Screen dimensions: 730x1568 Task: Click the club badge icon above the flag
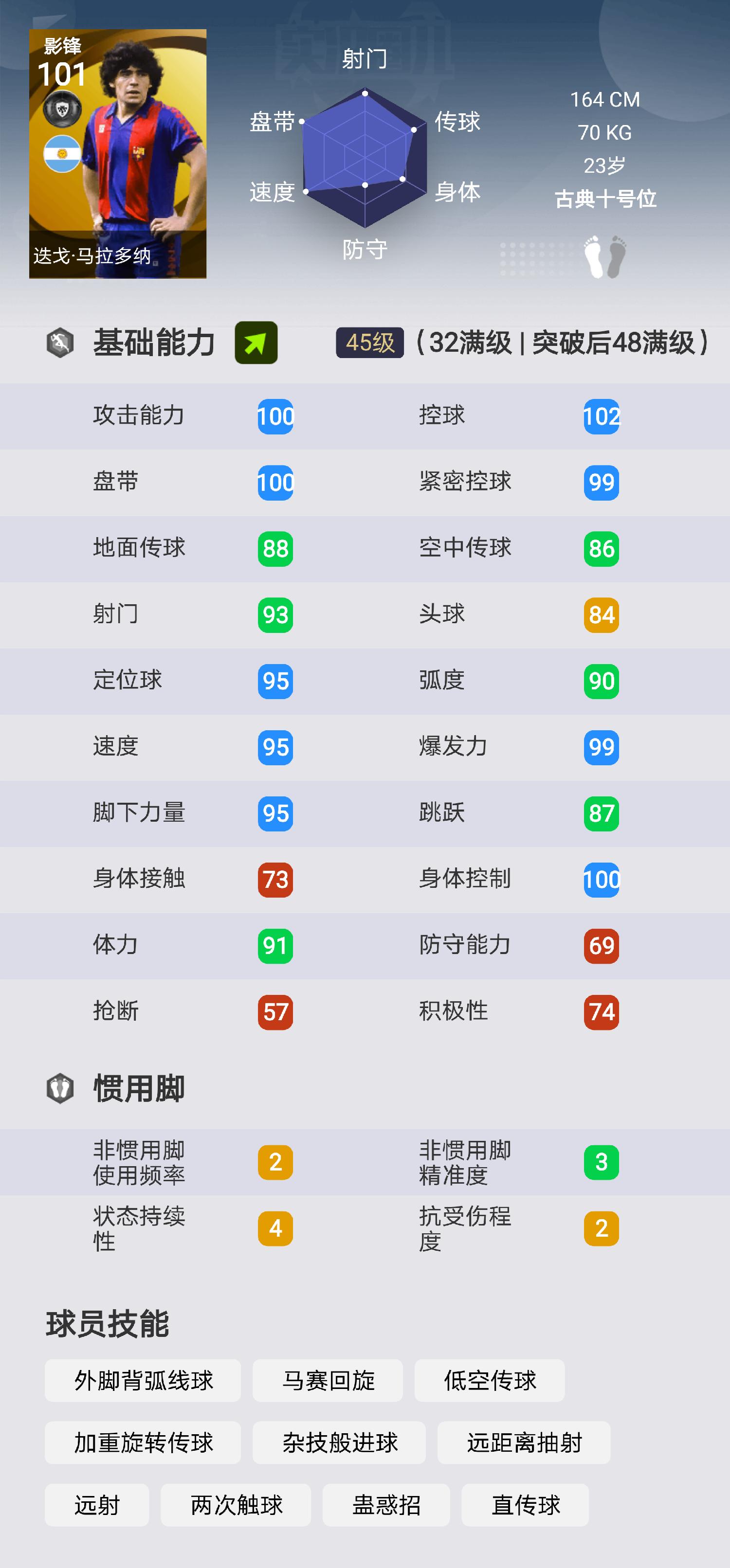(63, 109)
